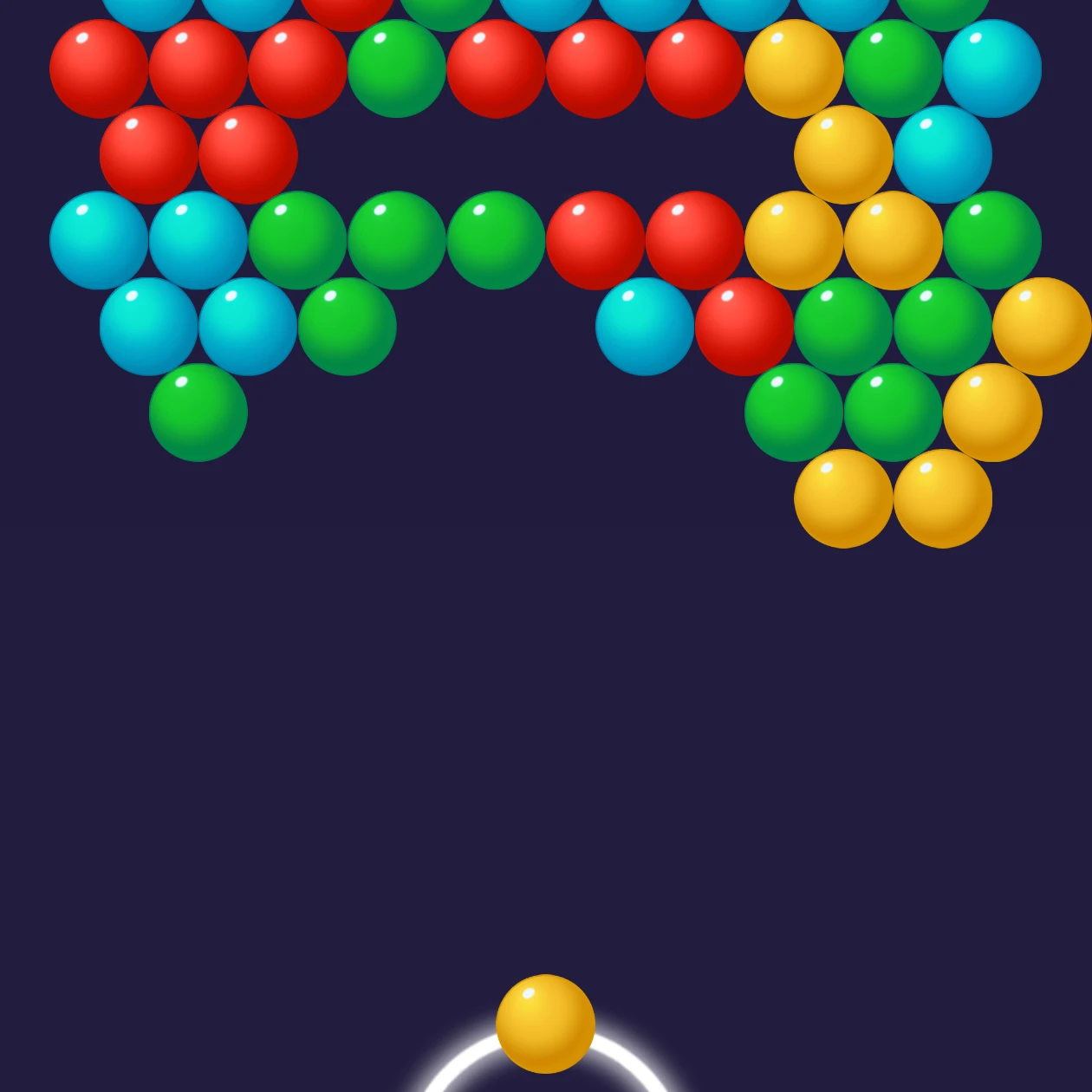
Task: Aim at the lone cyan bubble beside the red one
Action: pyautogui.click(x=645, y=327)
